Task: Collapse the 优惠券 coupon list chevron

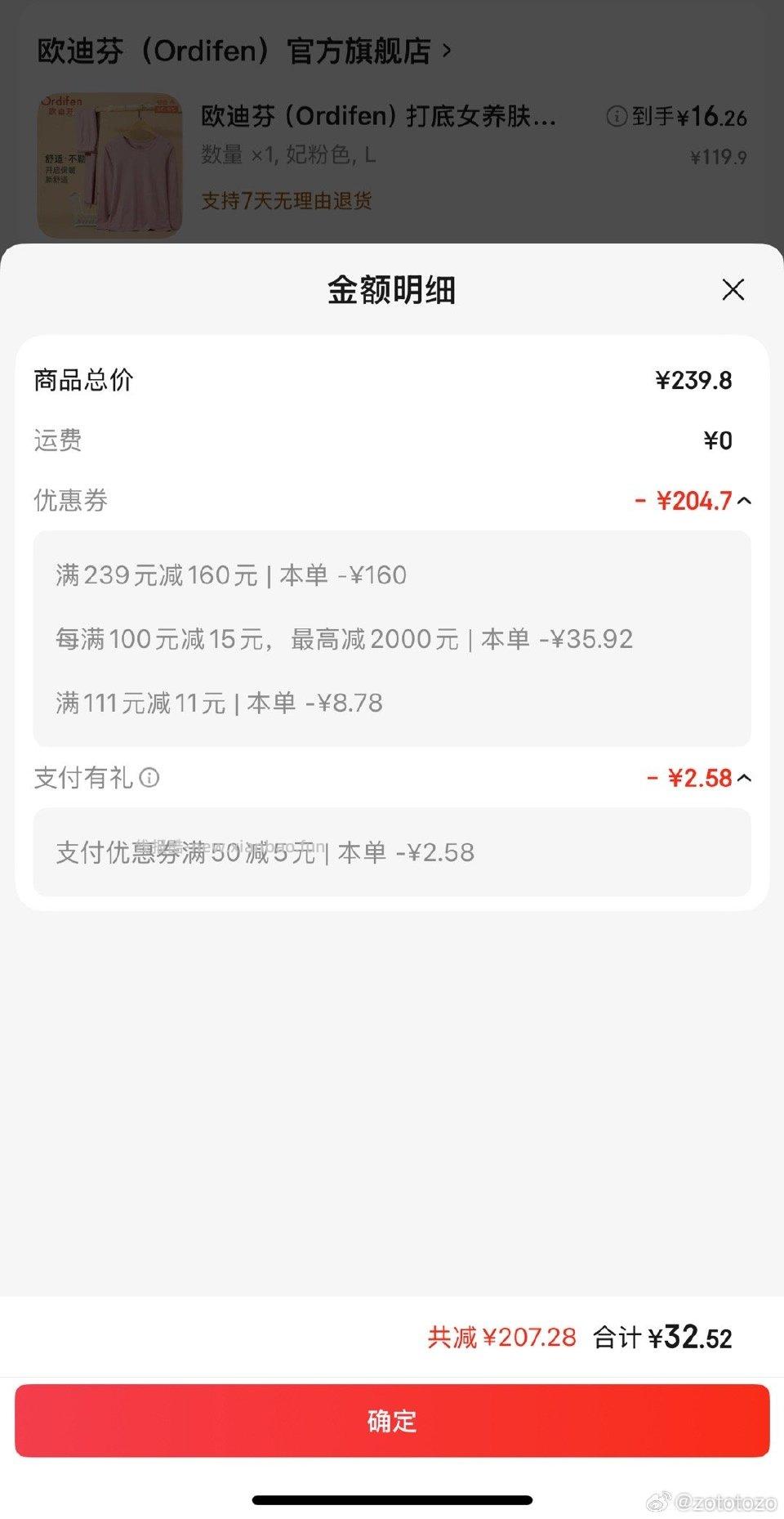Action: click(x=745, y=502)
